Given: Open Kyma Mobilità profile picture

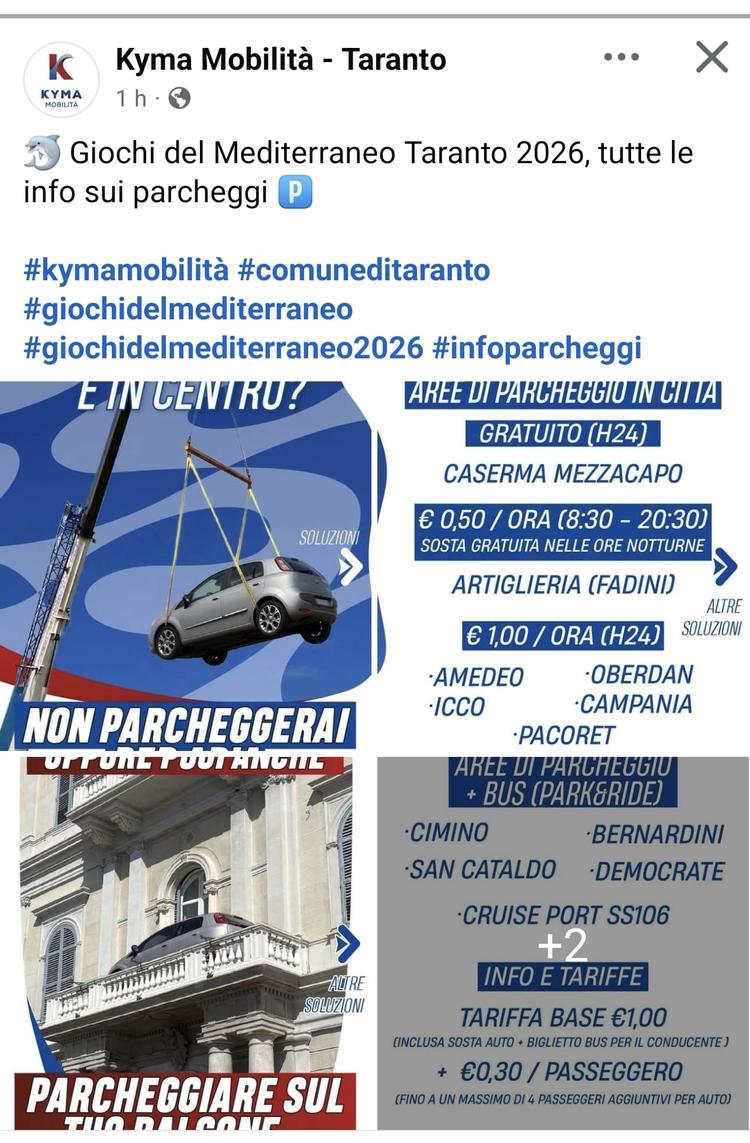Looking at the screenshot, I should [x=61, y=79].
